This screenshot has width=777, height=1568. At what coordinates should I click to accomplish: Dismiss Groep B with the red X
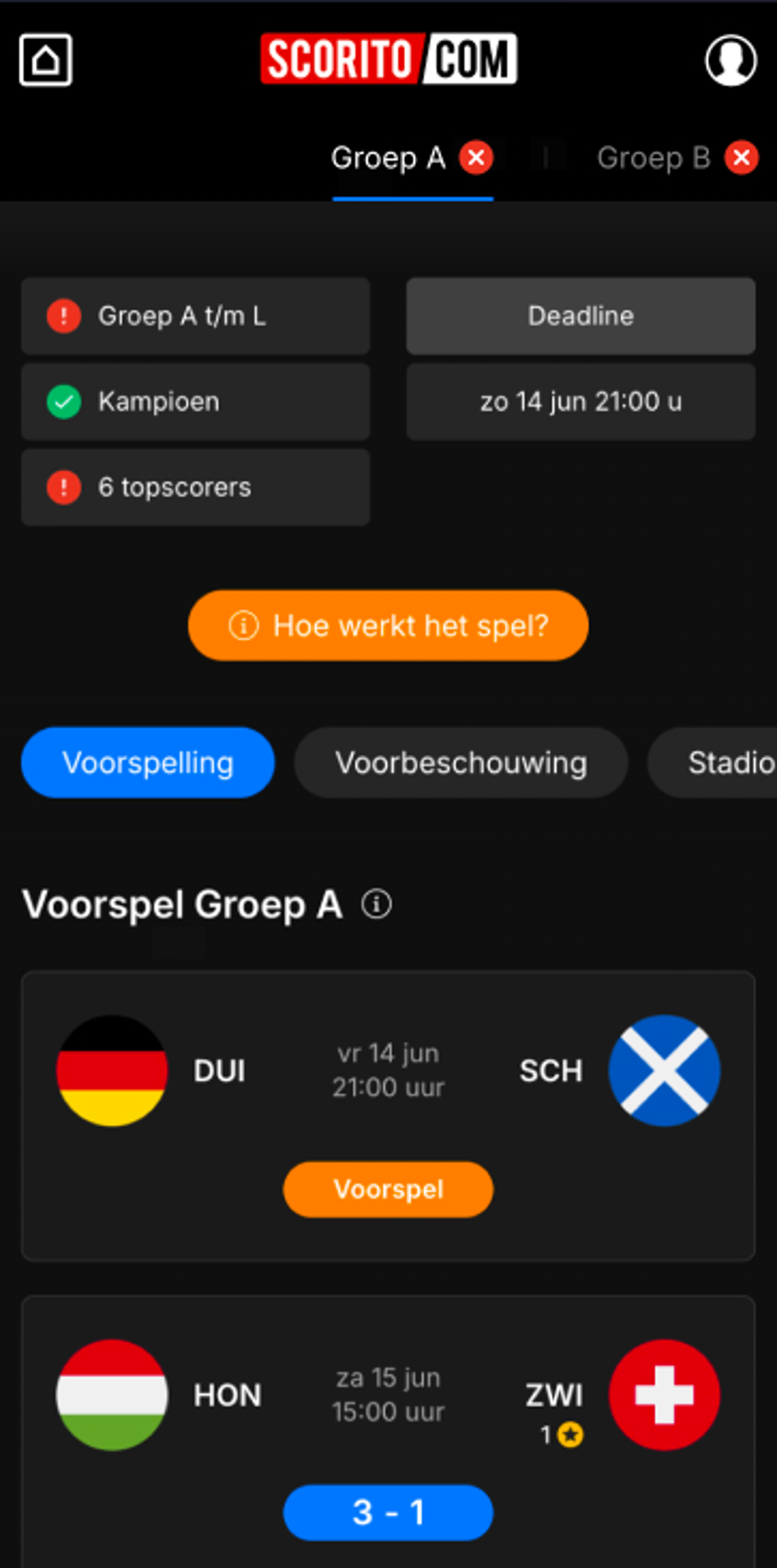tap(743, 157)
